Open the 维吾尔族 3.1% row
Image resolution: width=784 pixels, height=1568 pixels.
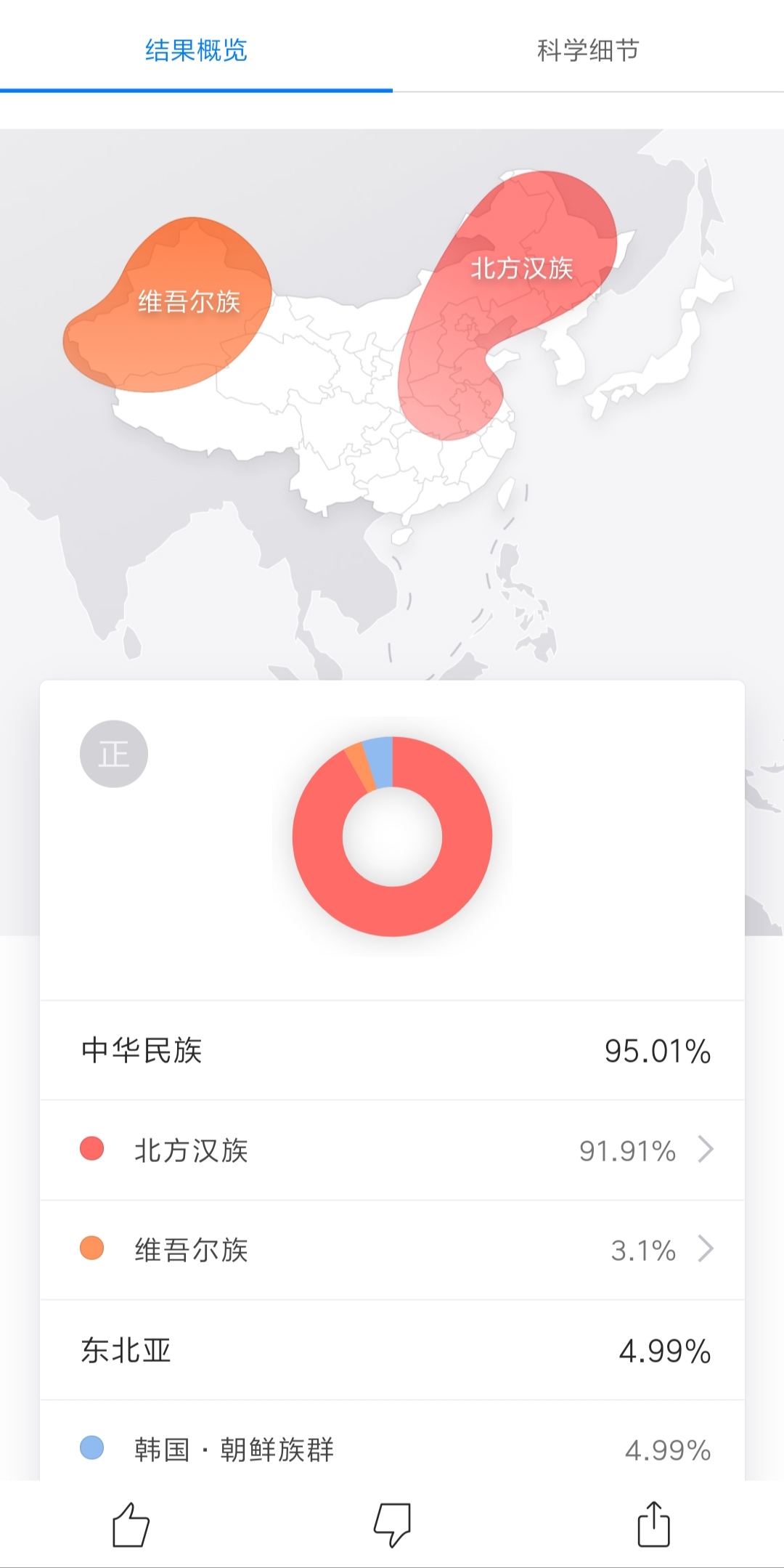click(x=392, y=1250)
